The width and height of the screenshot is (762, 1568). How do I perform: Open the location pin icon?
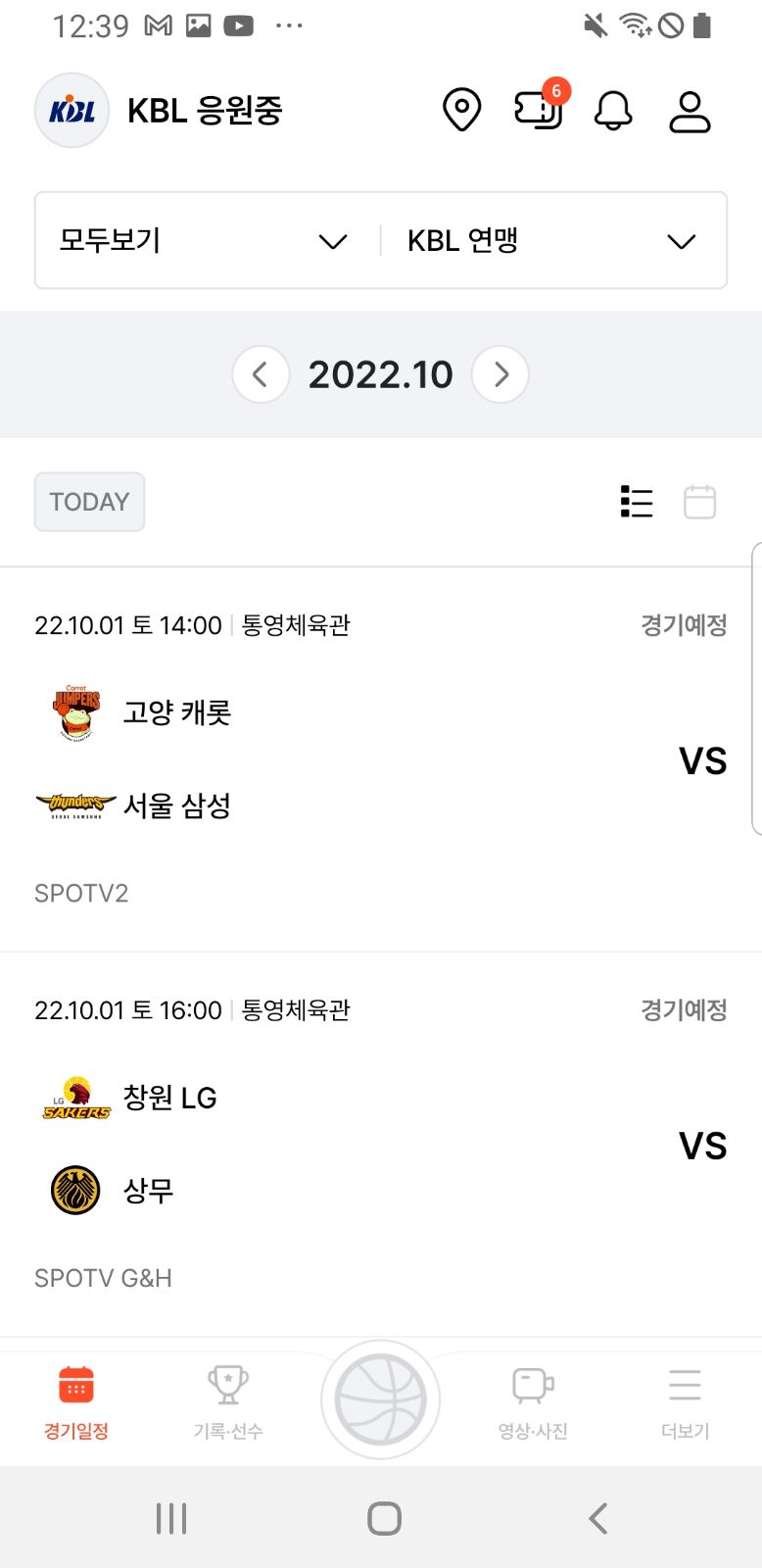461,110
